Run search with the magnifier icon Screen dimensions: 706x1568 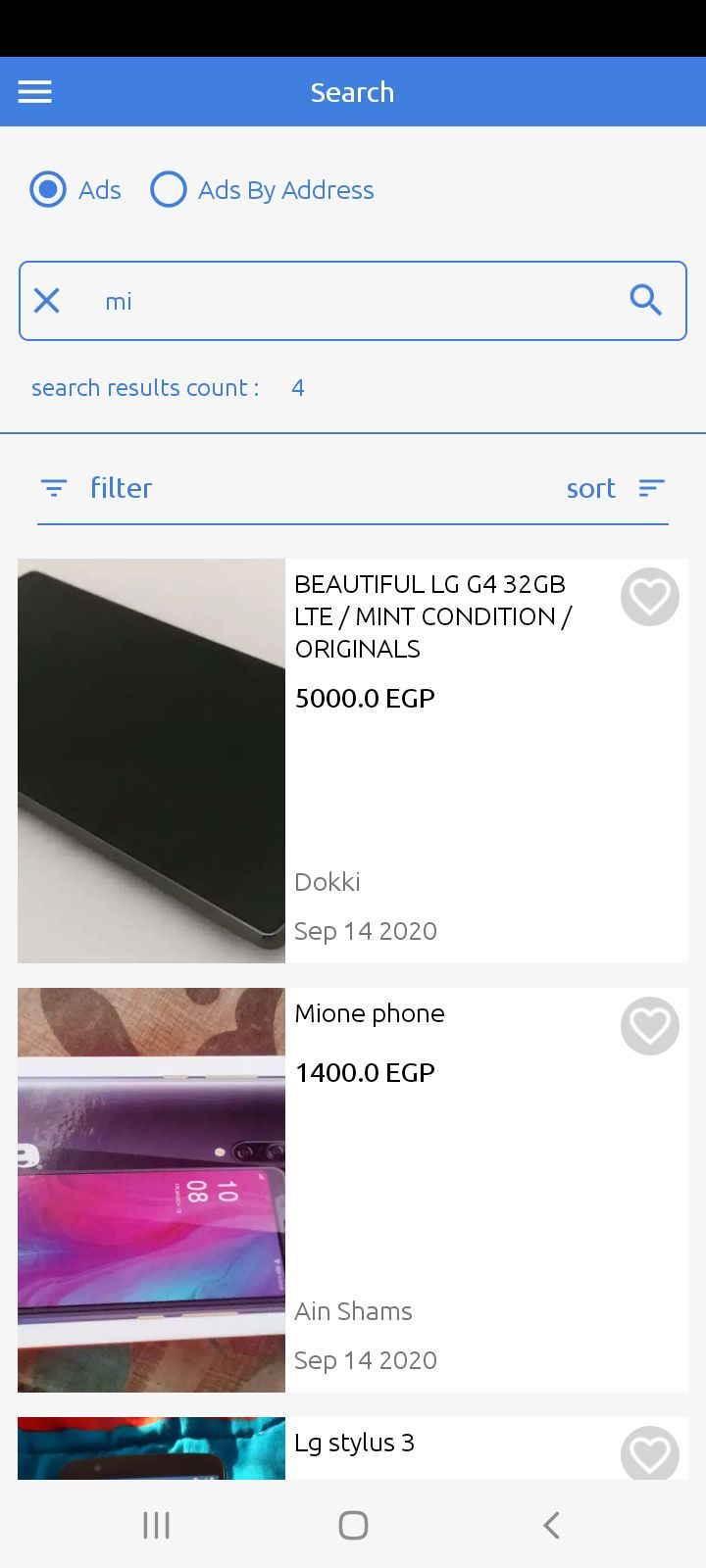645,300
